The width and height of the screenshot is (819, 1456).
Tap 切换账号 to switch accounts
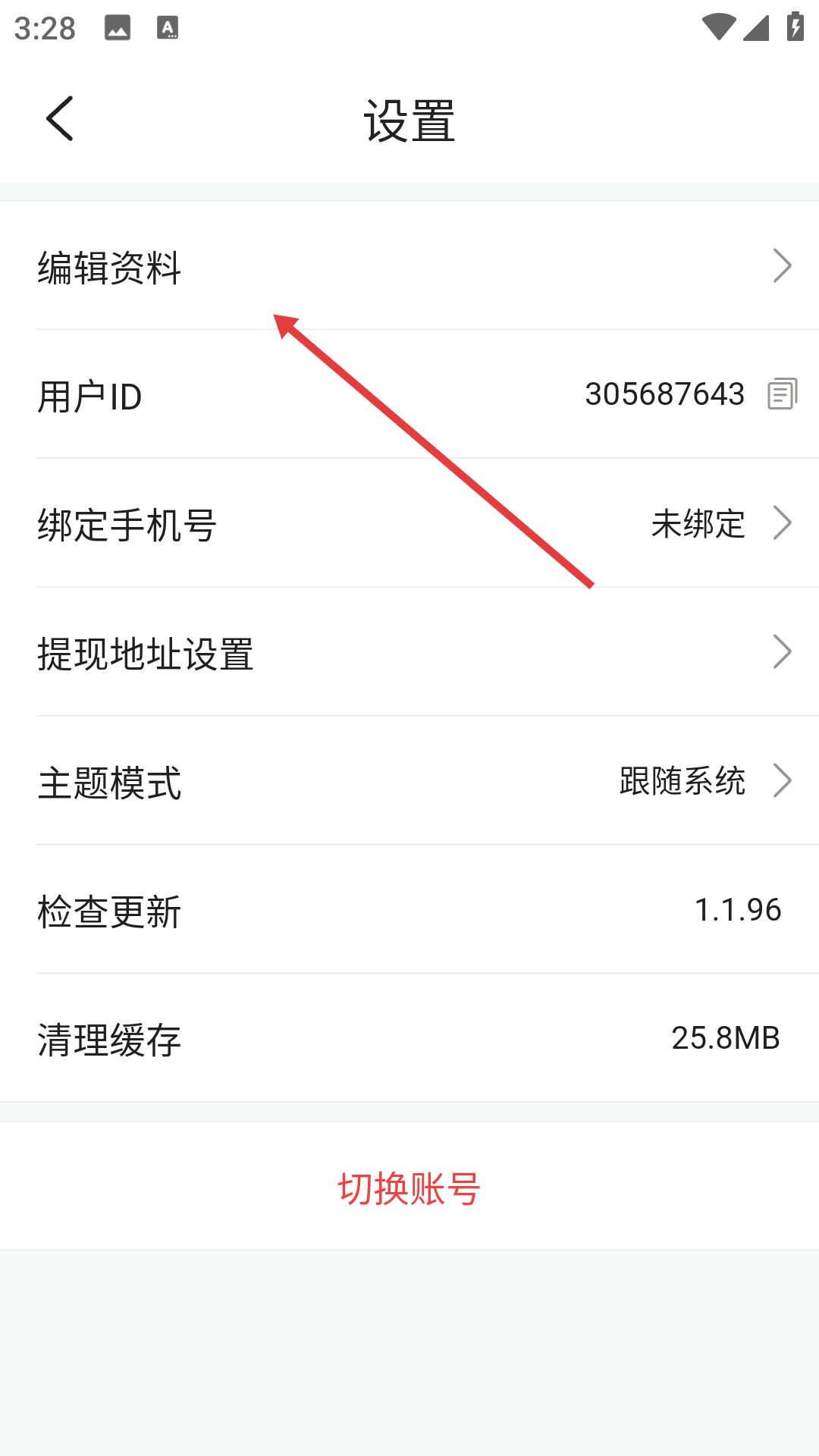[409, 1188]
